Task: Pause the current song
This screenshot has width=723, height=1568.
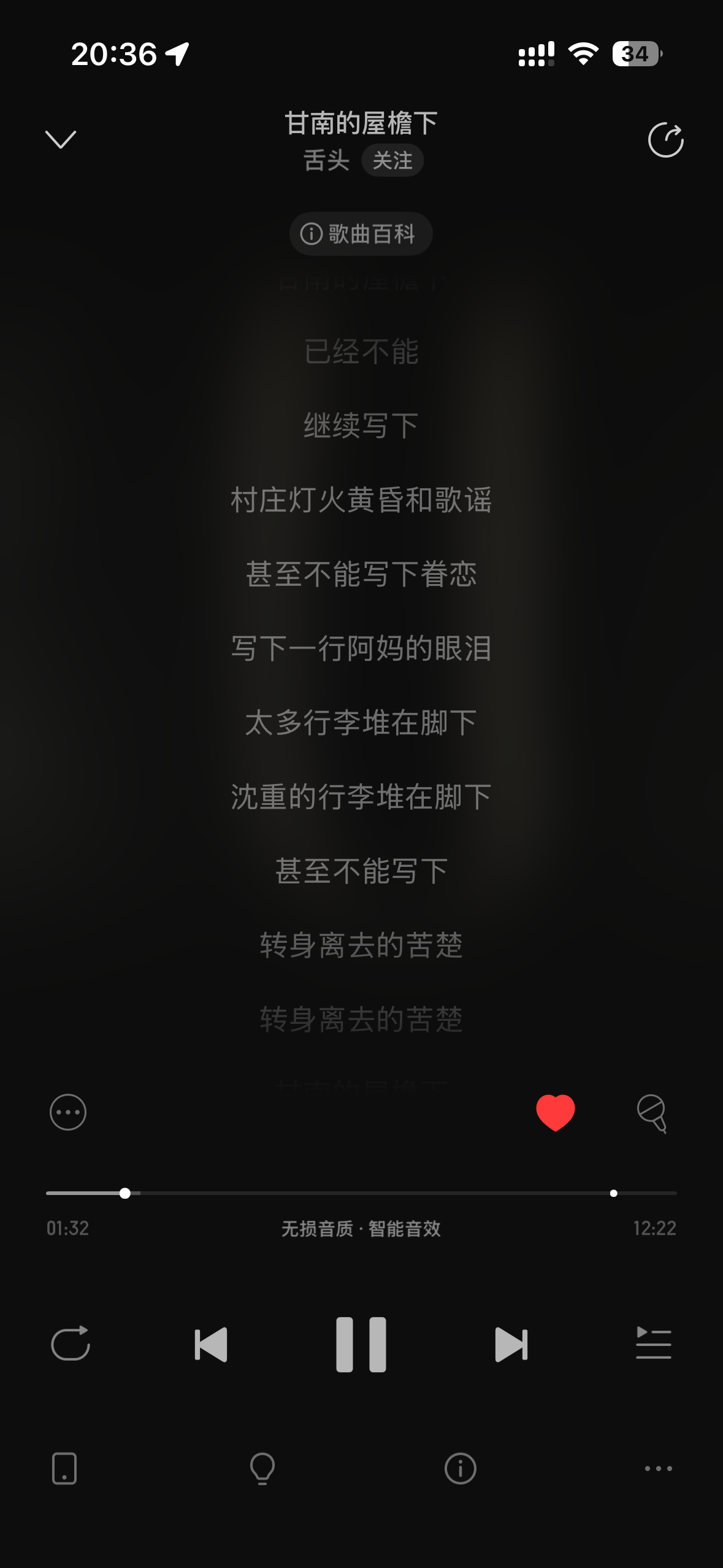Action: (361, 1344)
